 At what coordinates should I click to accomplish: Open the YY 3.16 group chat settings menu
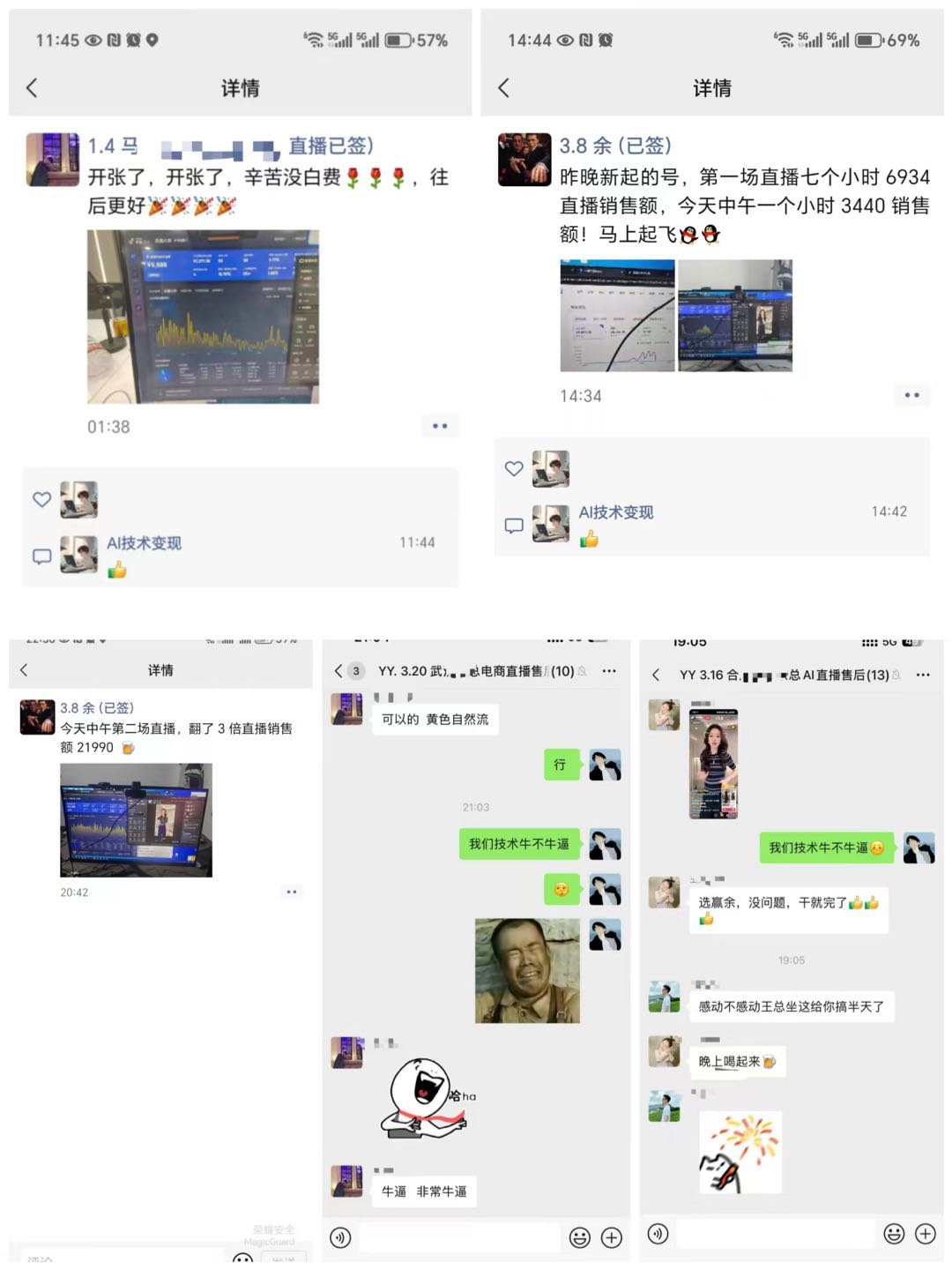click(x=923, y=674)
